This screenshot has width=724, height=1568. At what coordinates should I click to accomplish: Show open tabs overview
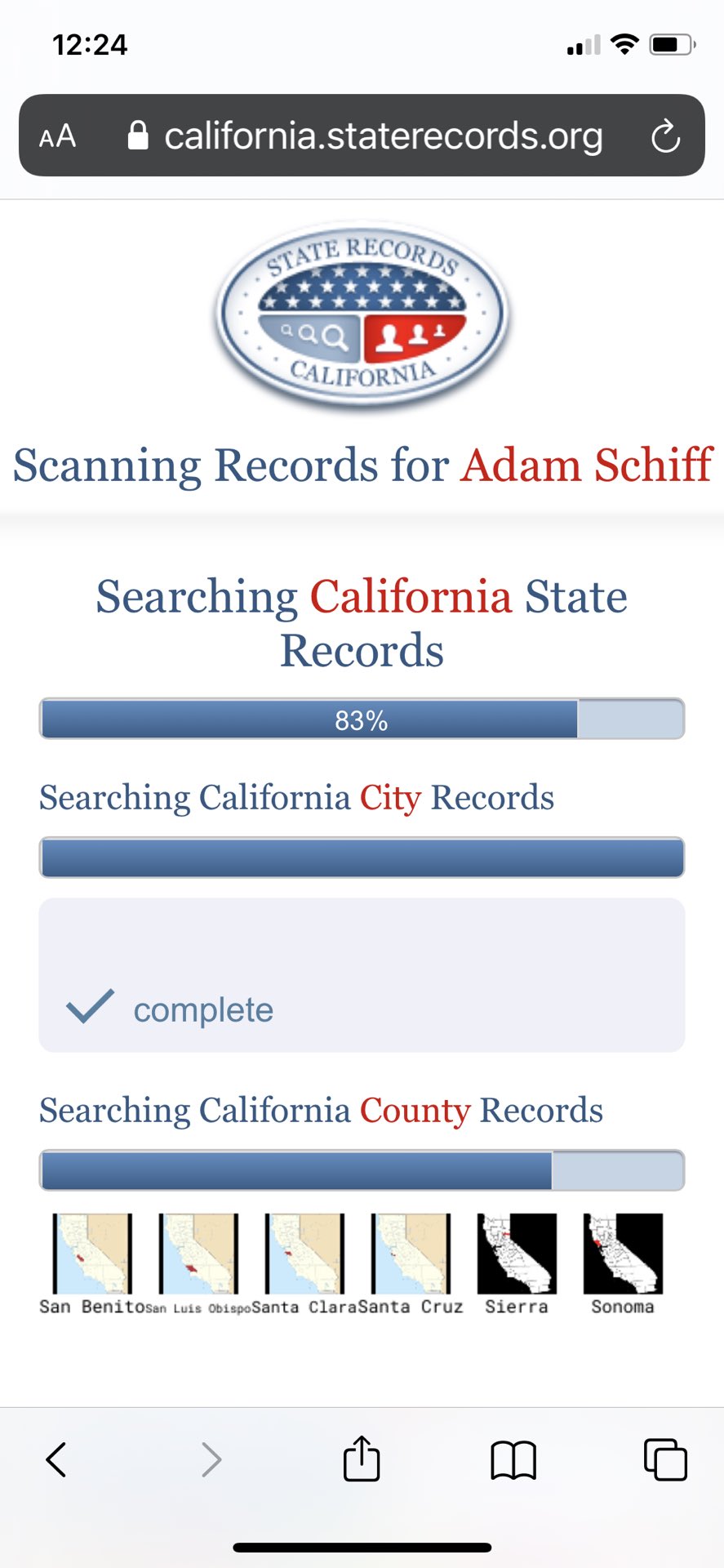pyautogui.click(x=665, y=1459)
